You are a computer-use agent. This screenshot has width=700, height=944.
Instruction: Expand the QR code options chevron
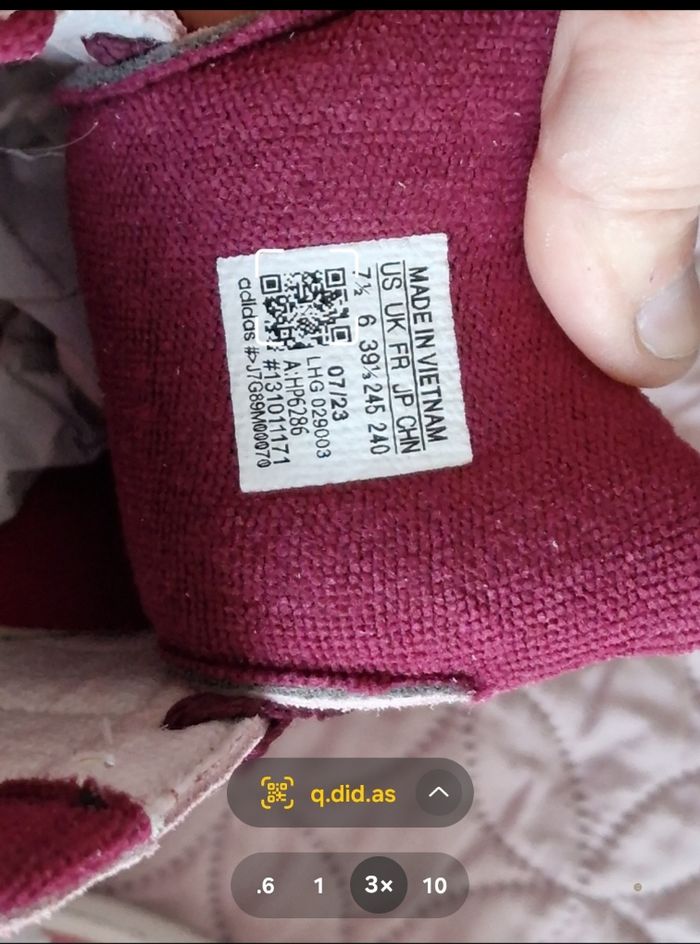[438, 795]
